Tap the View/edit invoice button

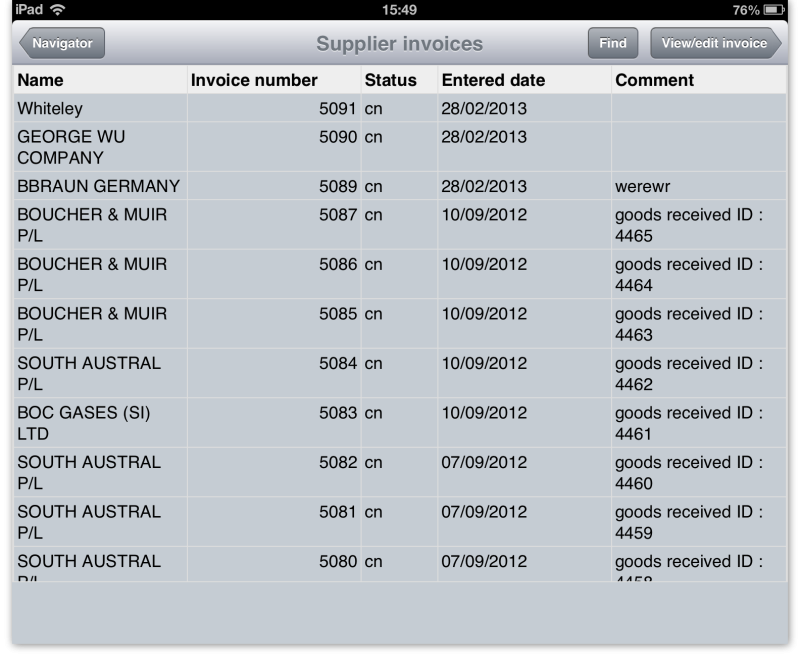coord(714,43)
